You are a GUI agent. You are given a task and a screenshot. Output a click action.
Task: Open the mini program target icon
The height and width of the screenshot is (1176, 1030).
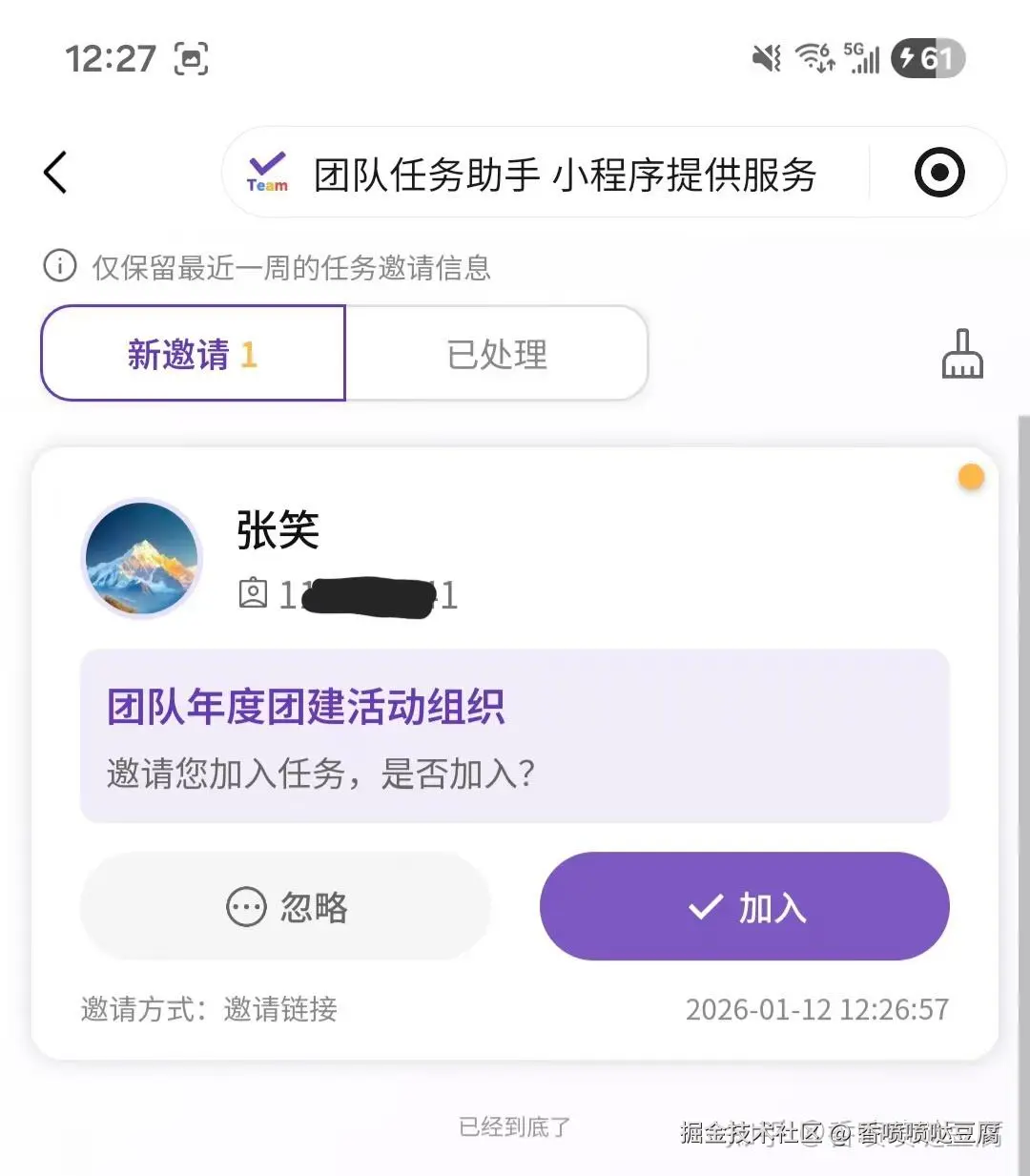tap(938, 173)
